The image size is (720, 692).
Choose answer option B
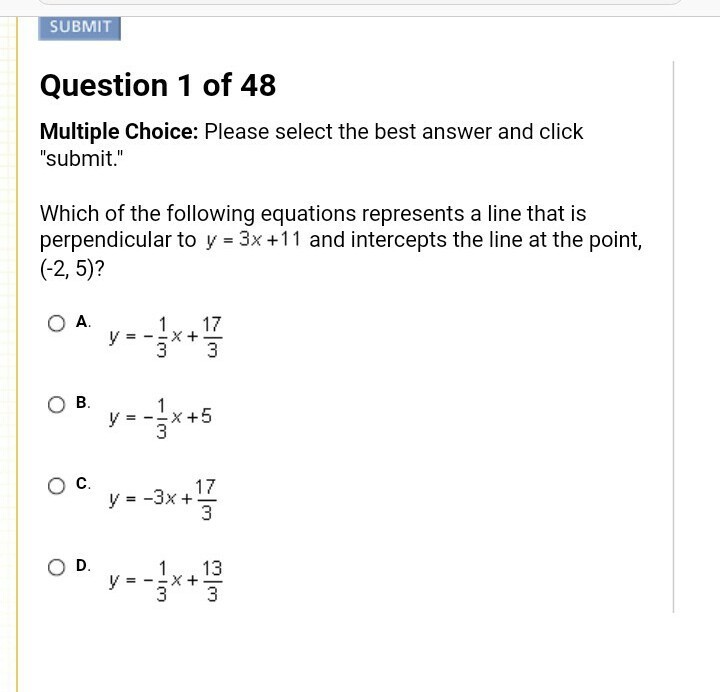click(x=56, y=404)
